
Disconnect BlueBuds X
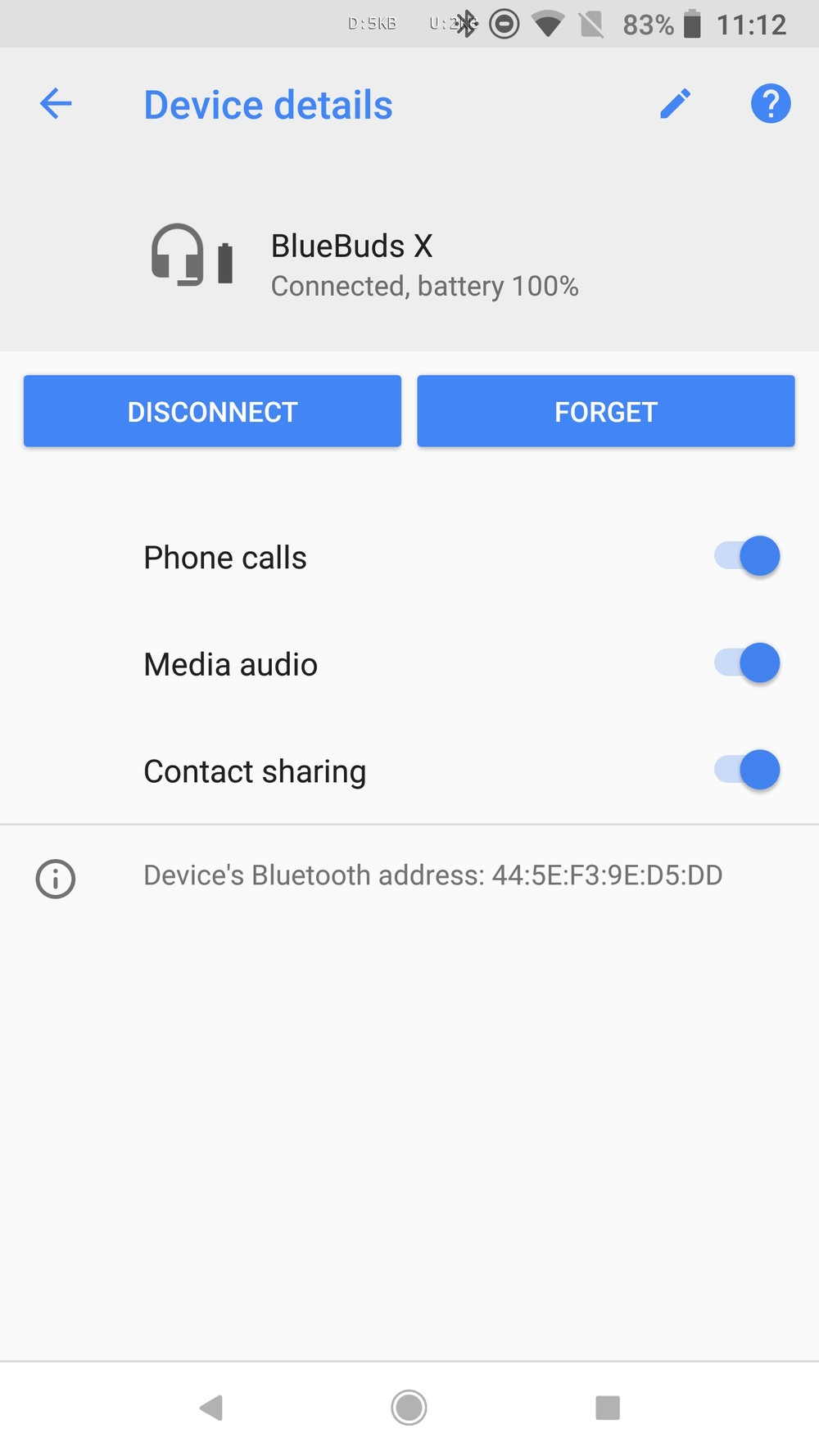[x=212, y=411]
